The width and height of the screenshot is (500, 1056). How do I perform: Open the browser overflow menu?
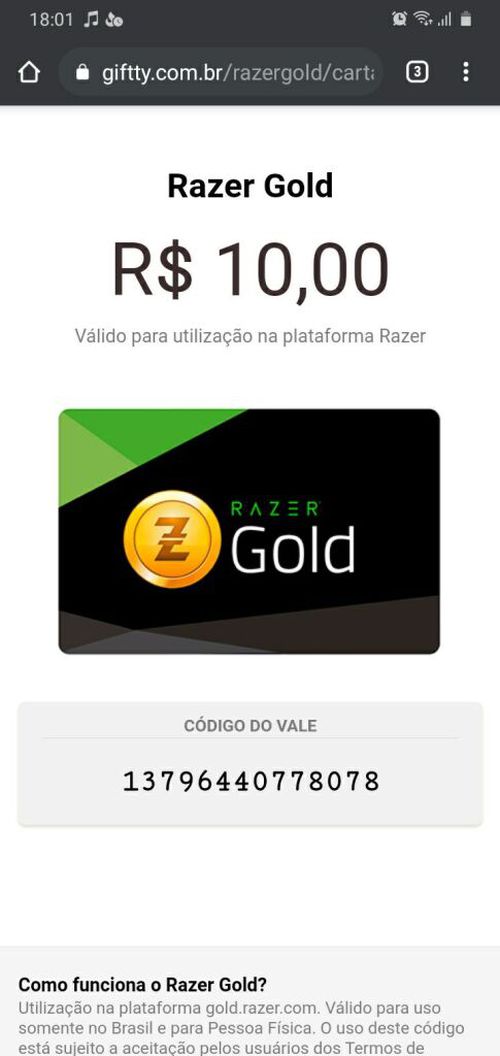click(x=466, y=72)
